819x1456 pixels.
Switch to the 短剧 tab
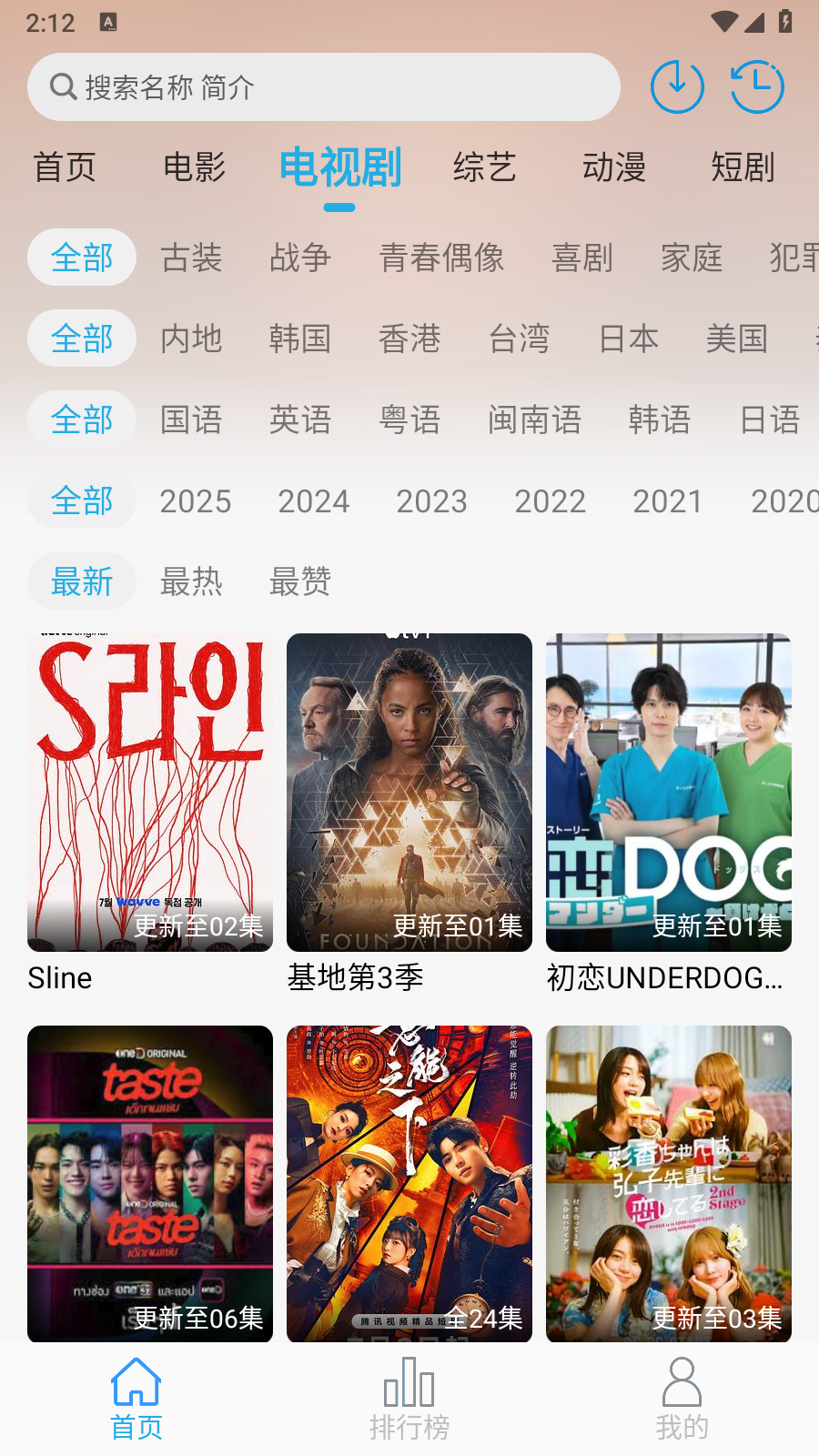(741, 167)
